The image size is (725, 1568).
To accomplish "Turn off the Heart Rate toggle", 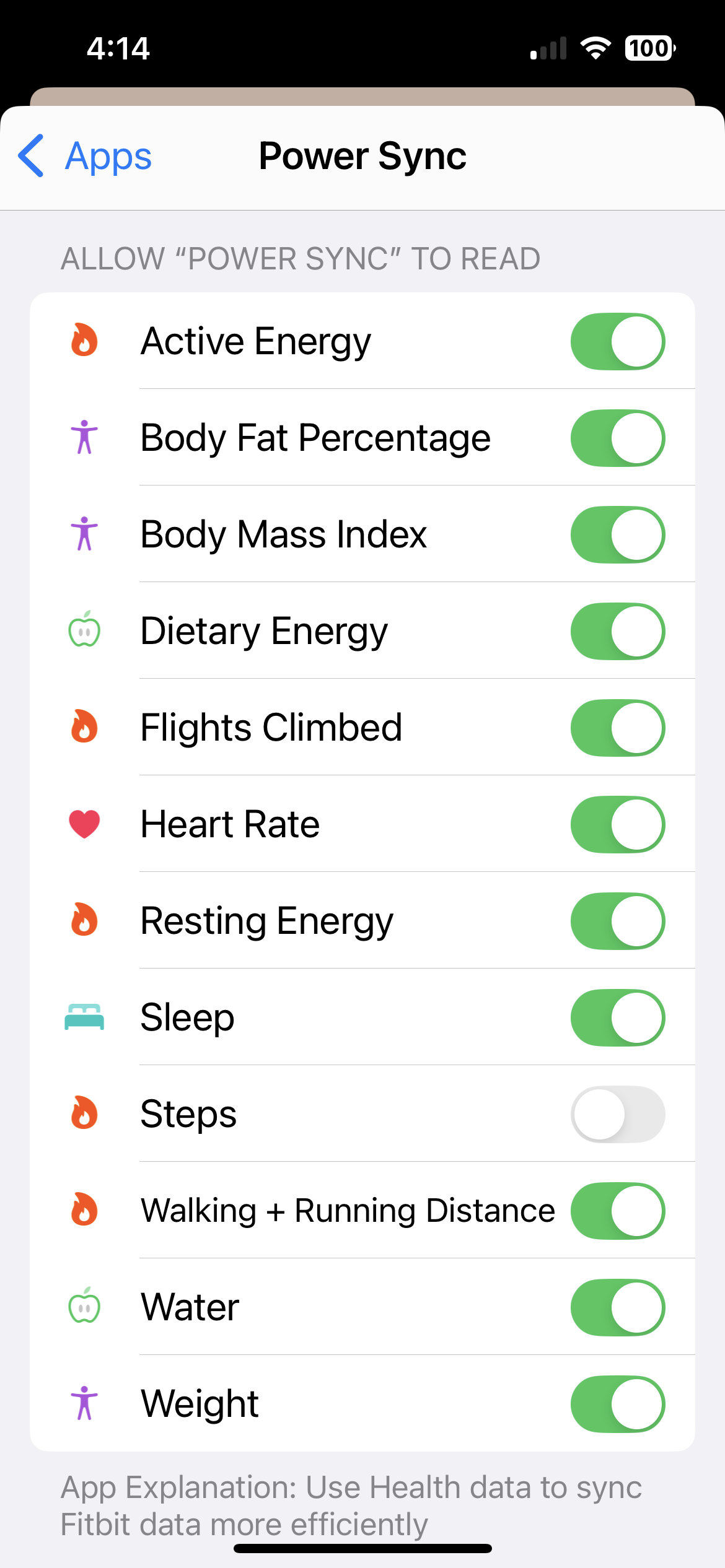I will (617, 824).
